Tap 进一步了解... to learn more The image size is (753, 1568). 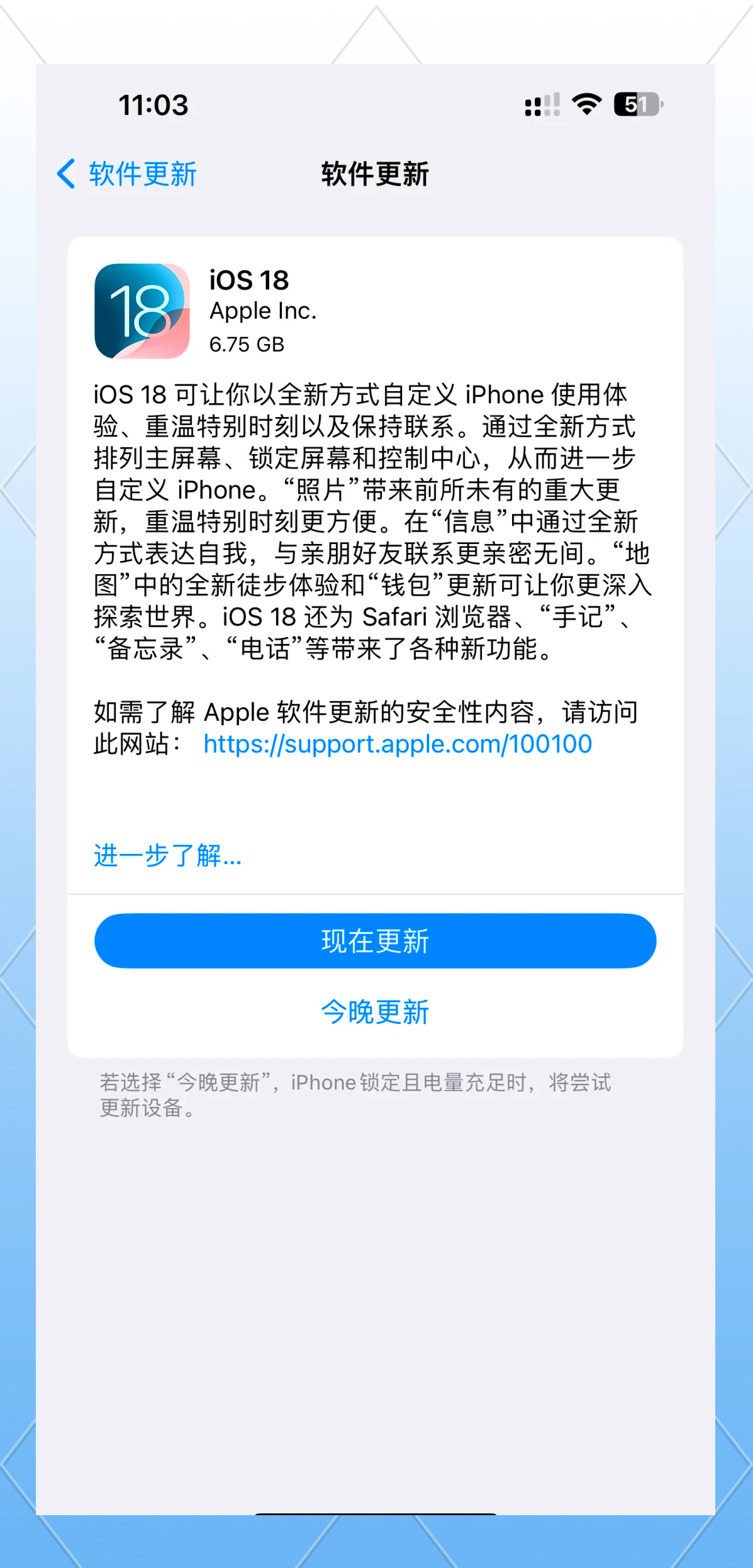pos(167,855)
